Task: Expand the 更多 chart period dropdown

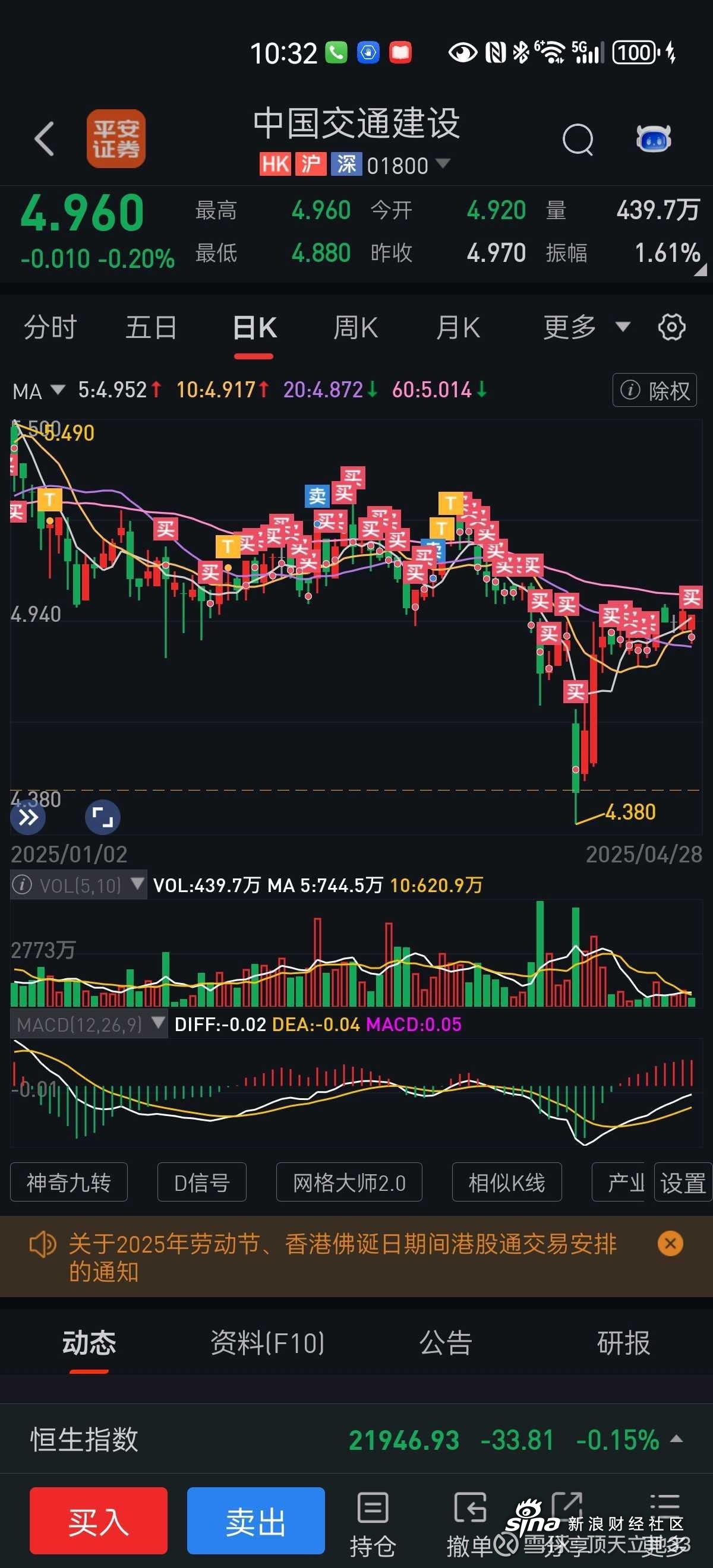Action: (x=586, y=327)
